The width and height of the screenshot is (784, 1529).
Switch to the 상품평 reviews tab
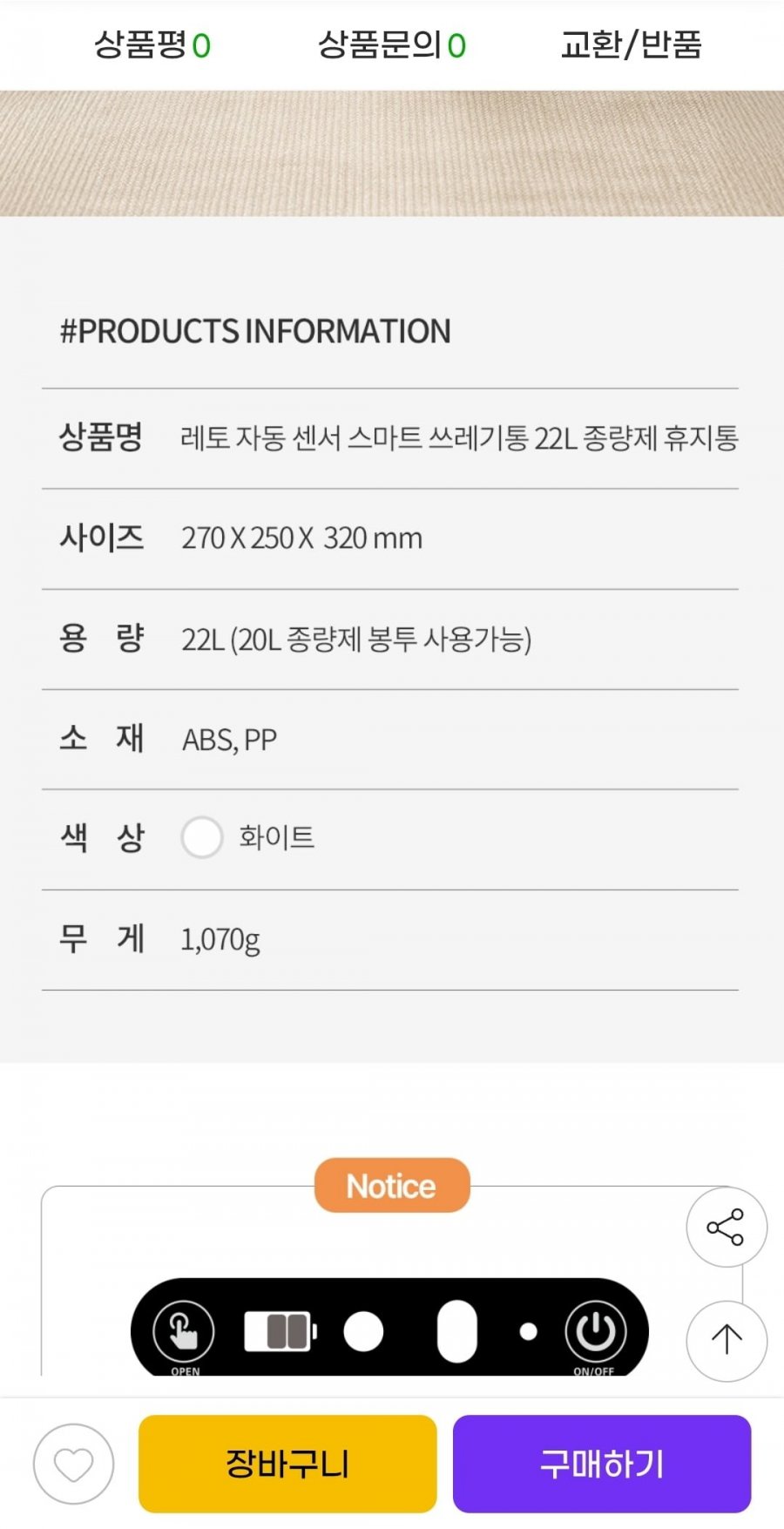[x=152, y=44]
